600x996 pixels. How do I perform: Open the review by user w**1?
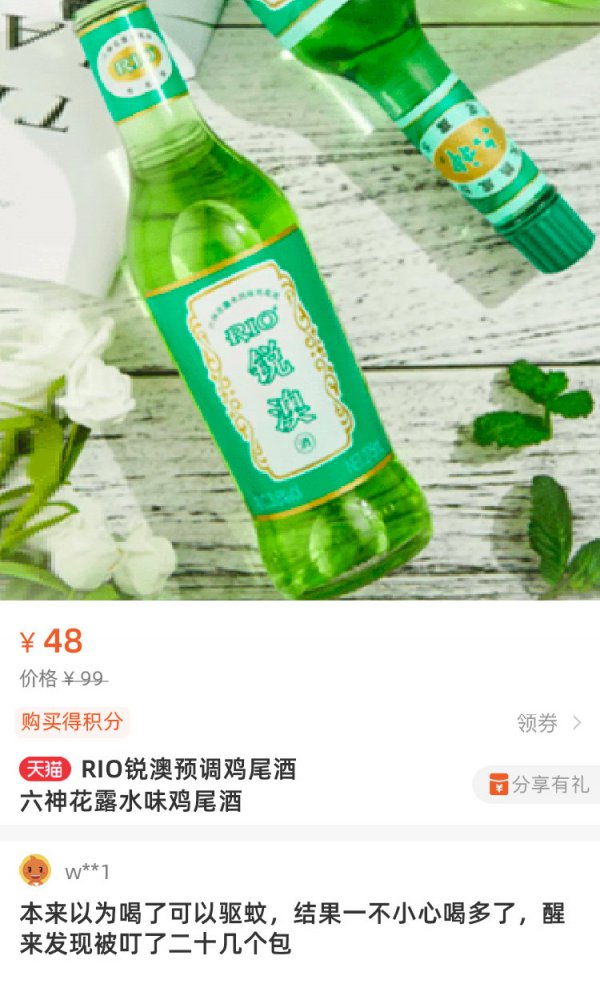(290, 927)
